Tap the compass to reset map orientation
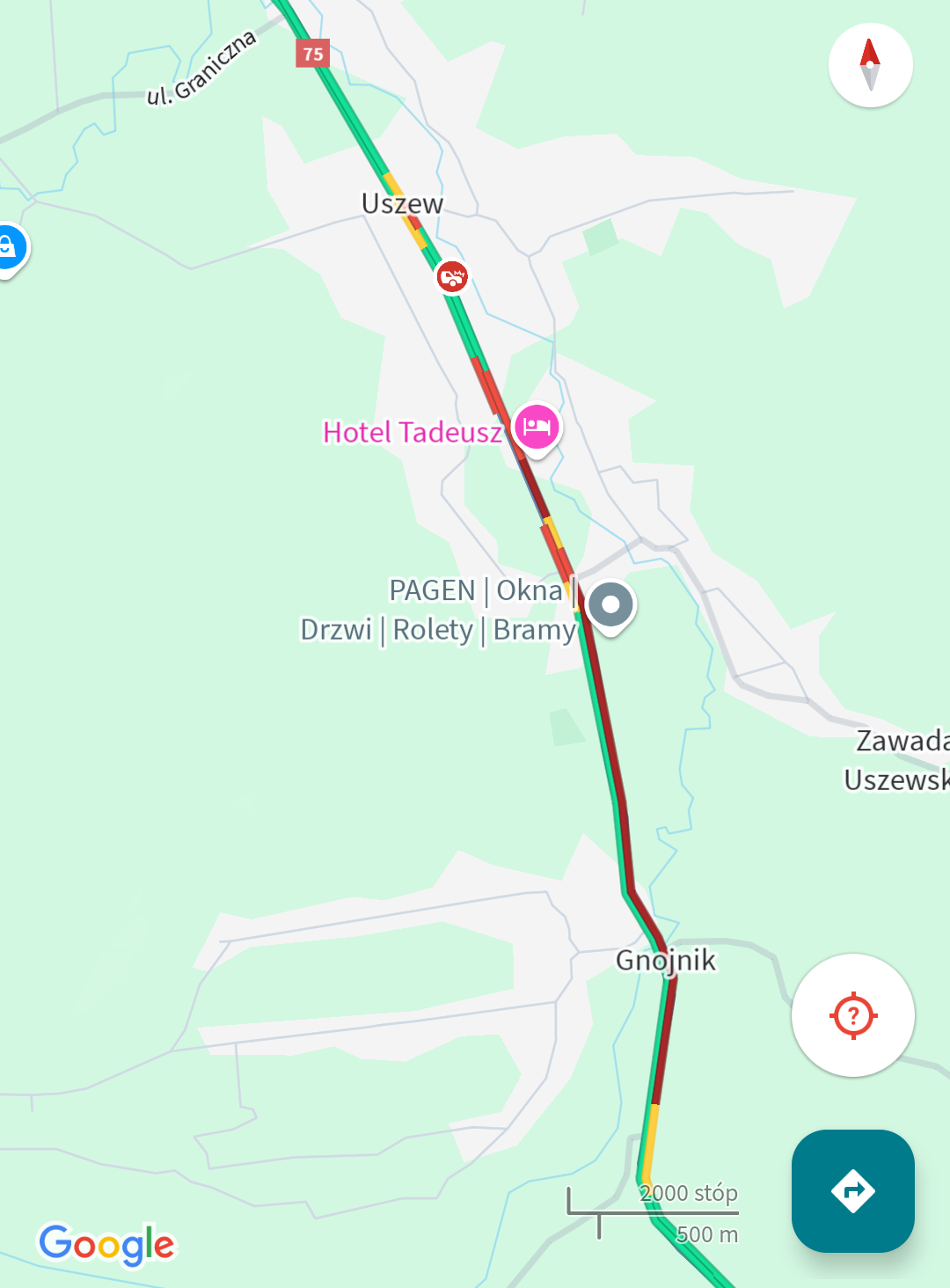950x1288 pixels. [870, 65]
